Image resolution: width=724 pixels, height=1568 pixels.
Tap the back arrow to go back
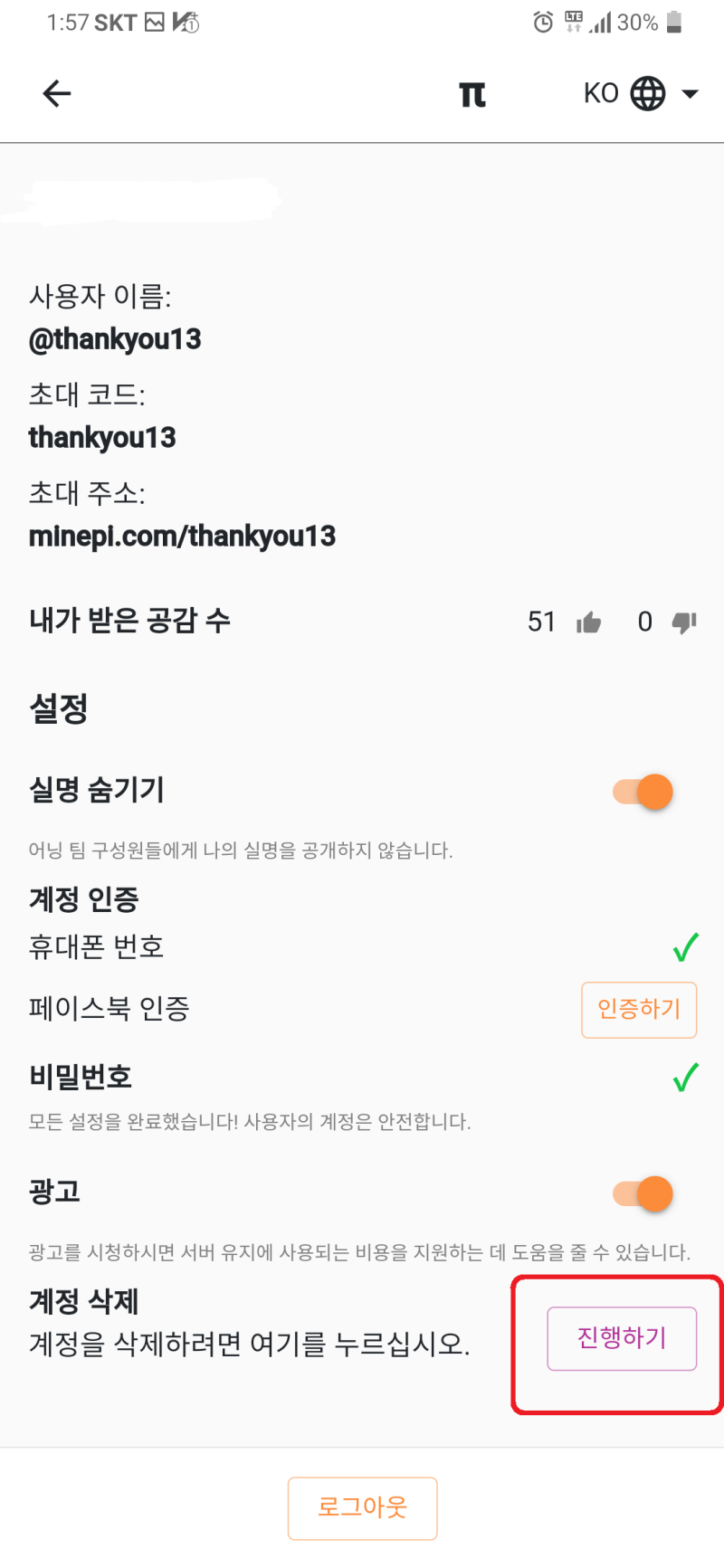tap(56, 93)
